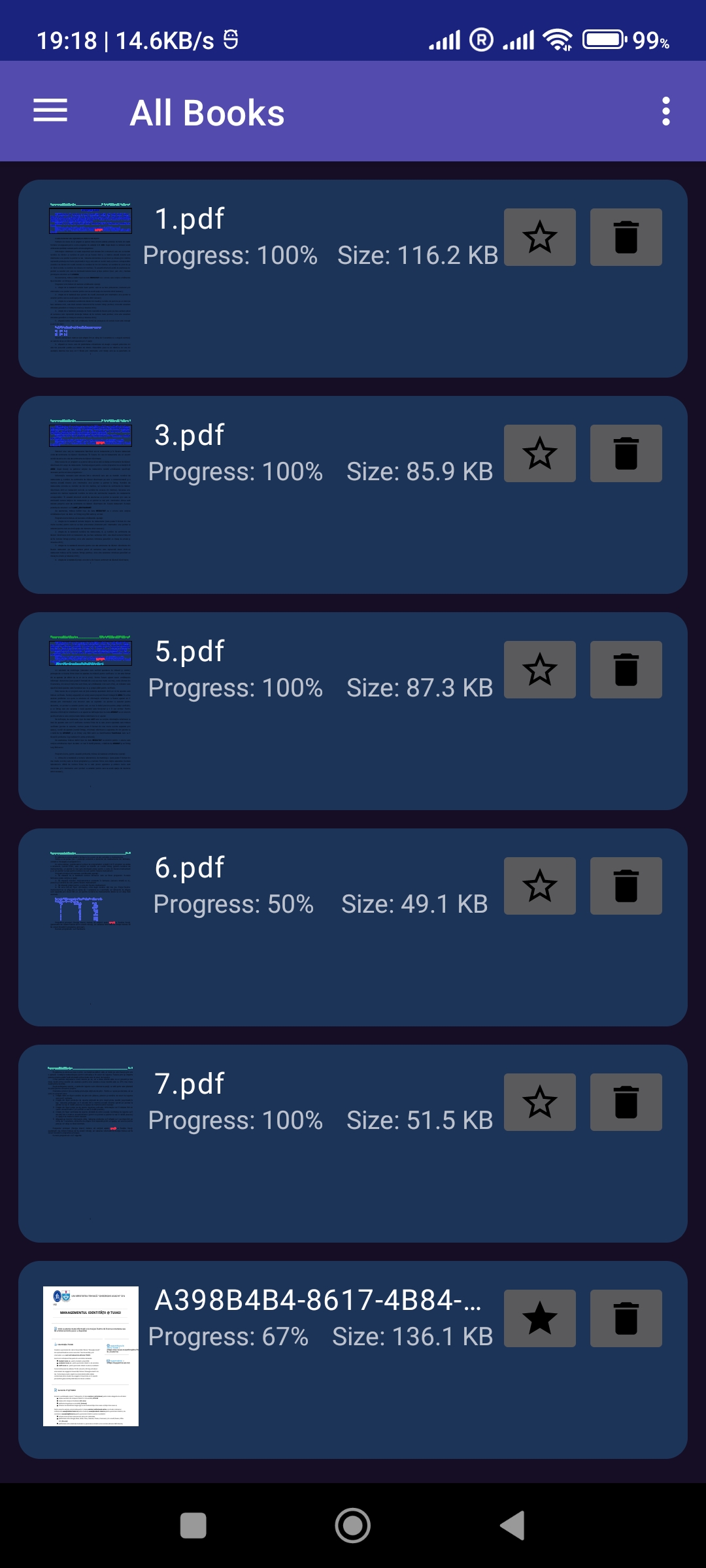Unfavorite the A398B4B4-8617-4B84 book

click(539, 1318)
